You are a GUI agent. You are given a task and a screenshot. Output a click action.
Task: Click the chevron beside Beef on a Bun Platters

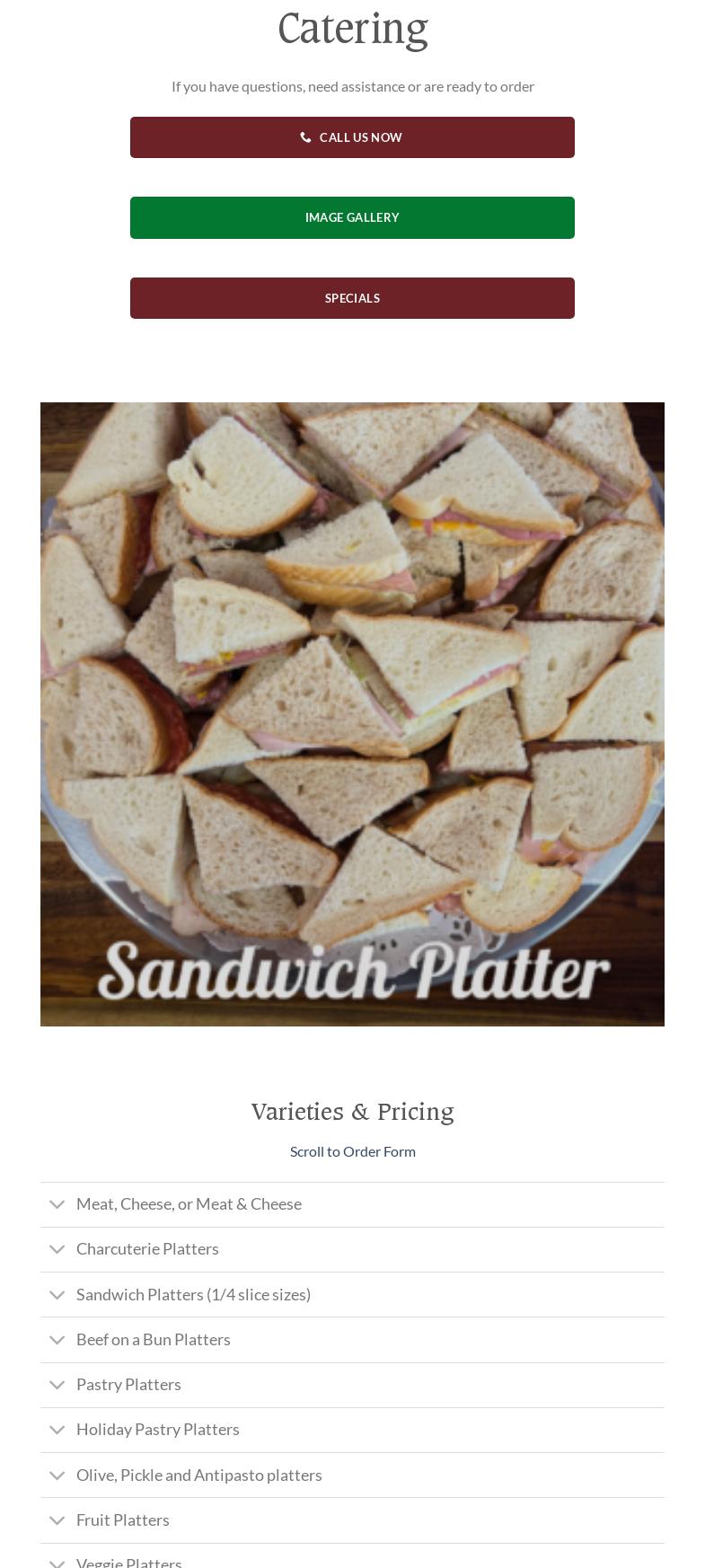click(57, 1340)
